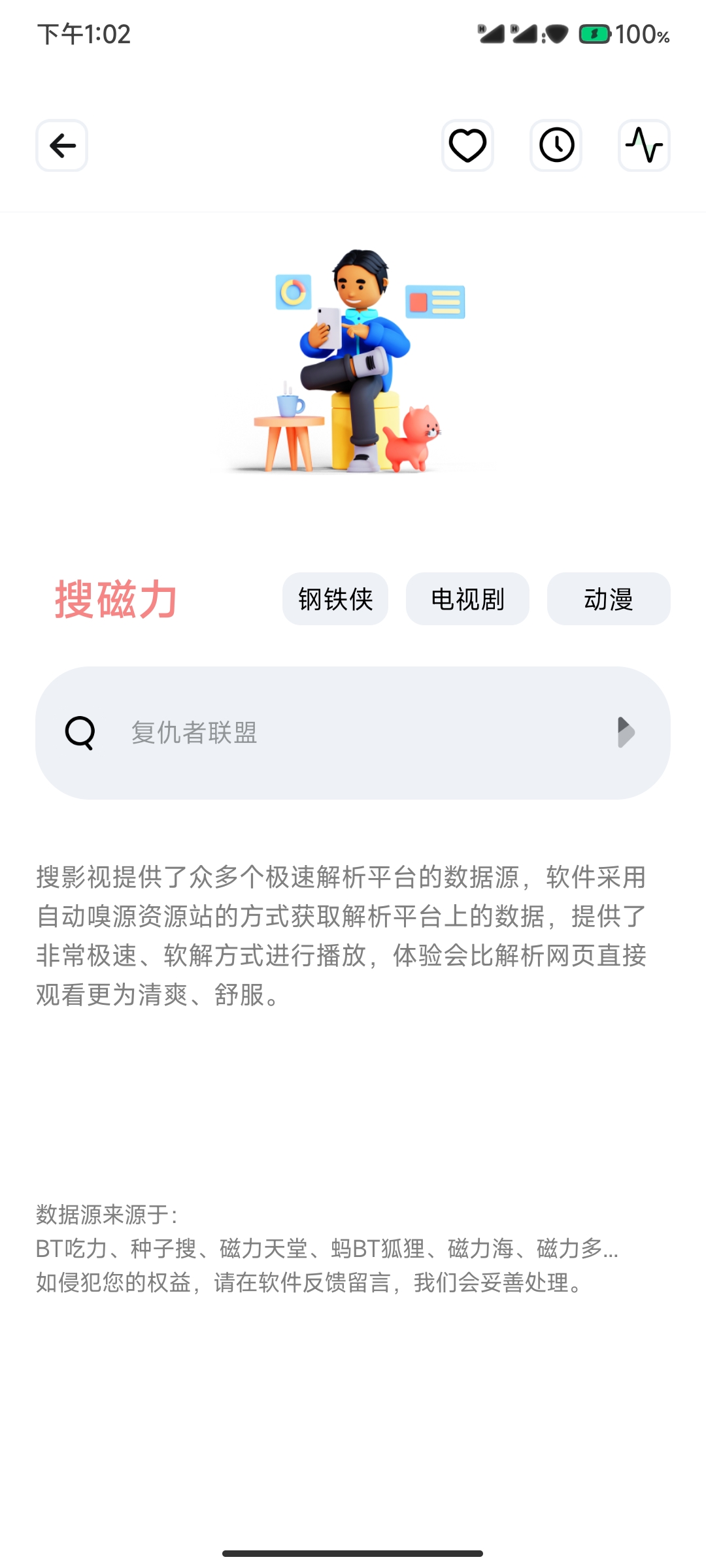Screen dimensions: 706x1568
Task: Open search history clock icon
Action: [x=556, y=145]
